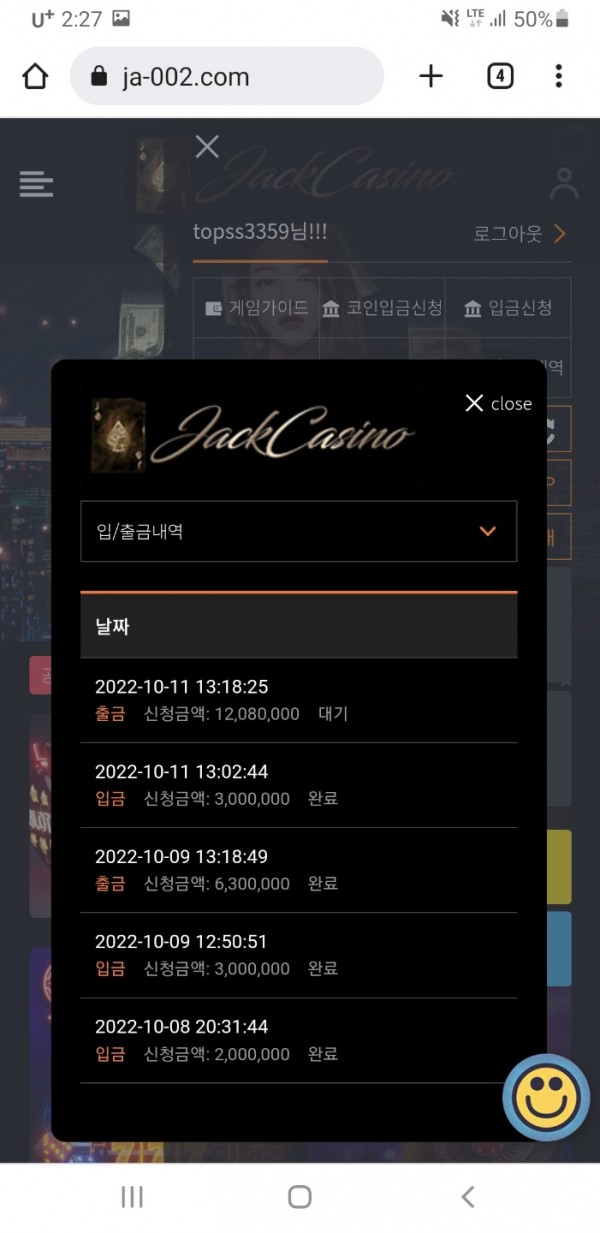Close the JackCasino history popup
Image resolution: width=600 pixels, height=1233 pixels.
point(498,403)
